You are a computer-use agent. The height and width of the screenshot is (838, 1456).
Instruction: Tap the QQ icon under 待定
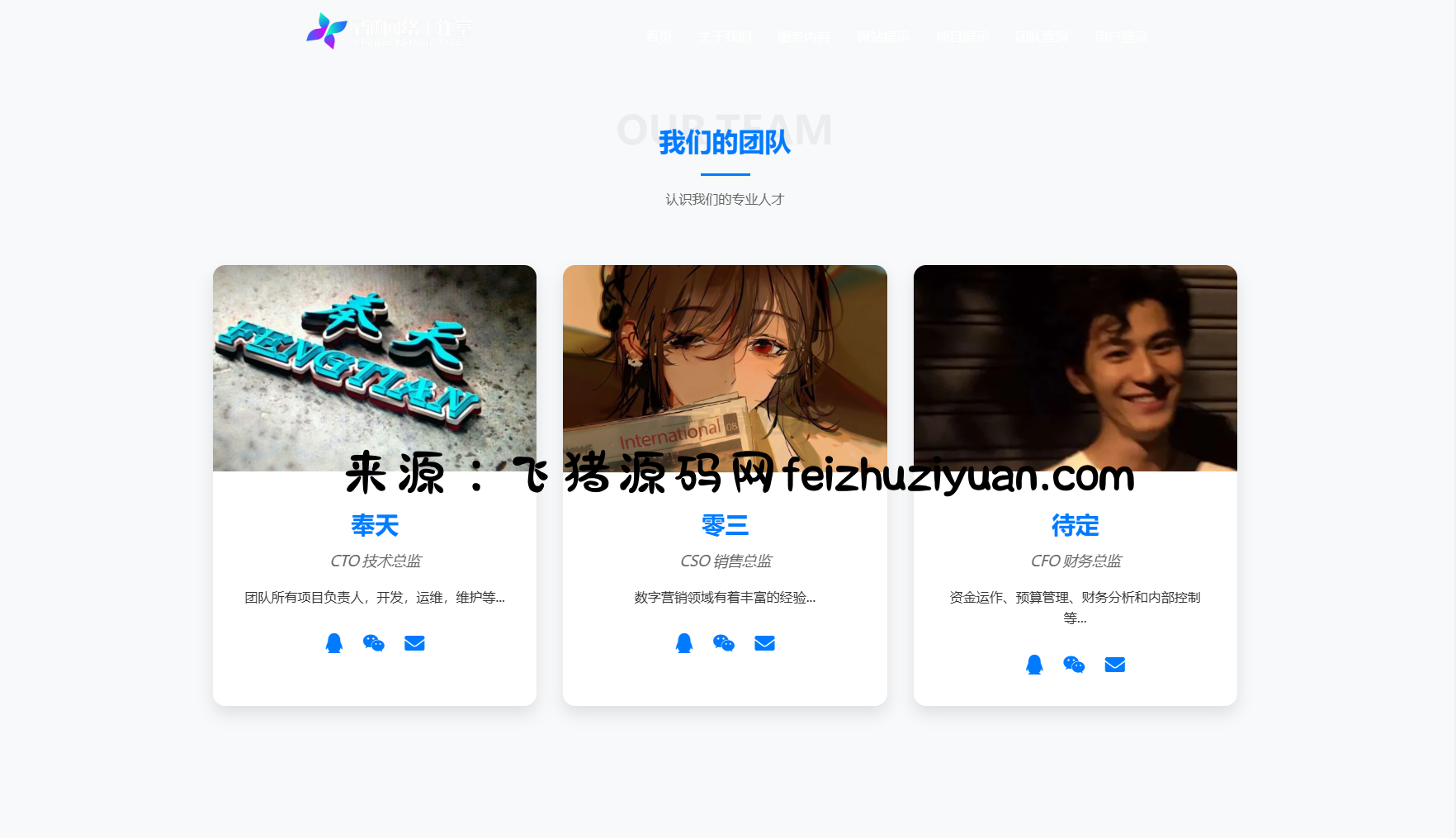(x=1034, y=665)
